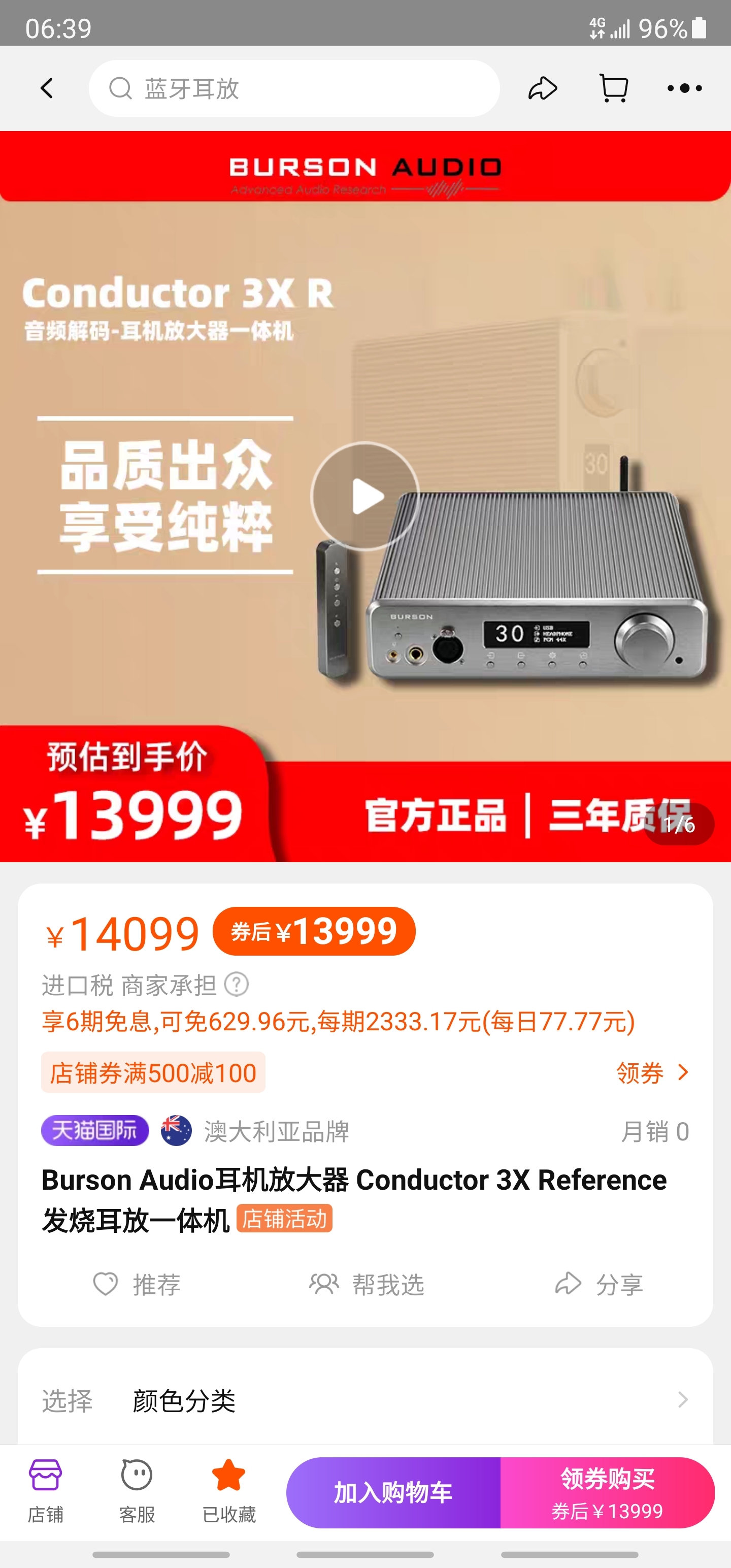Play the product video
Screen dimensions: 731x1568
click(x=364, y=496)
